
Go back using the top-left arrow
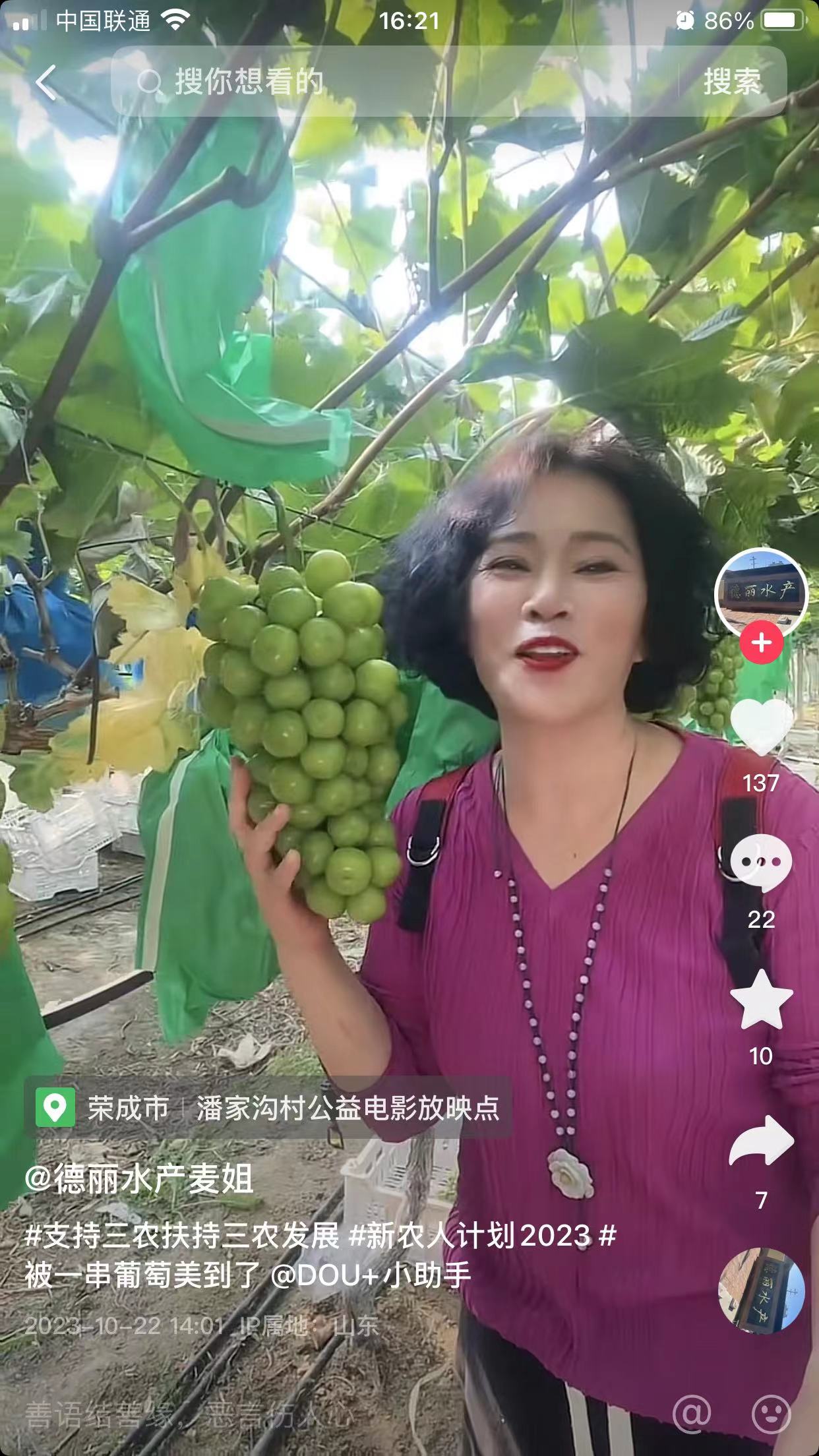[x=46, y=83]
